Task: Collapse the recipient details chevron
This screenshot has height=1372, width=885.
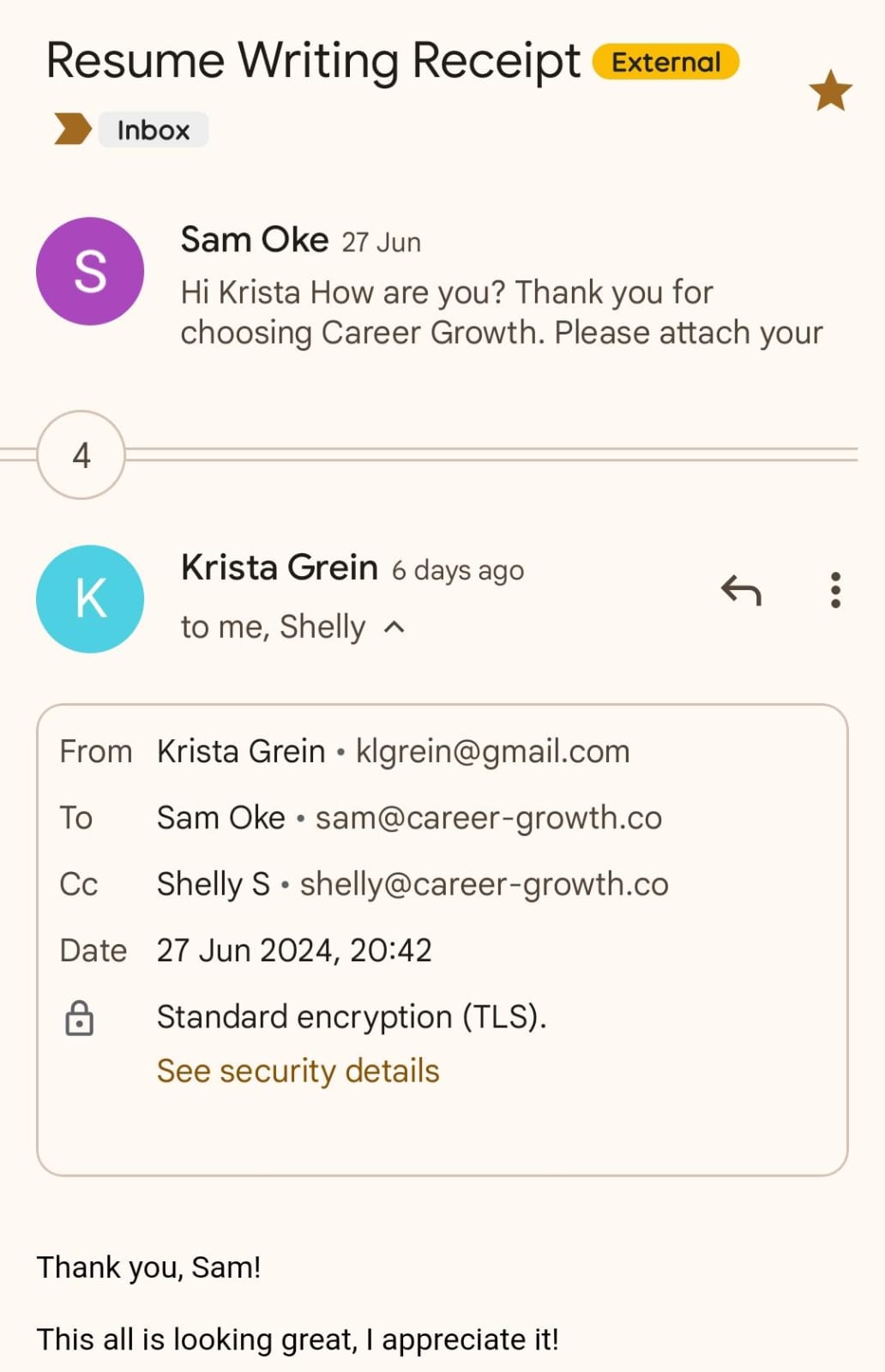Action: [394, 628]
